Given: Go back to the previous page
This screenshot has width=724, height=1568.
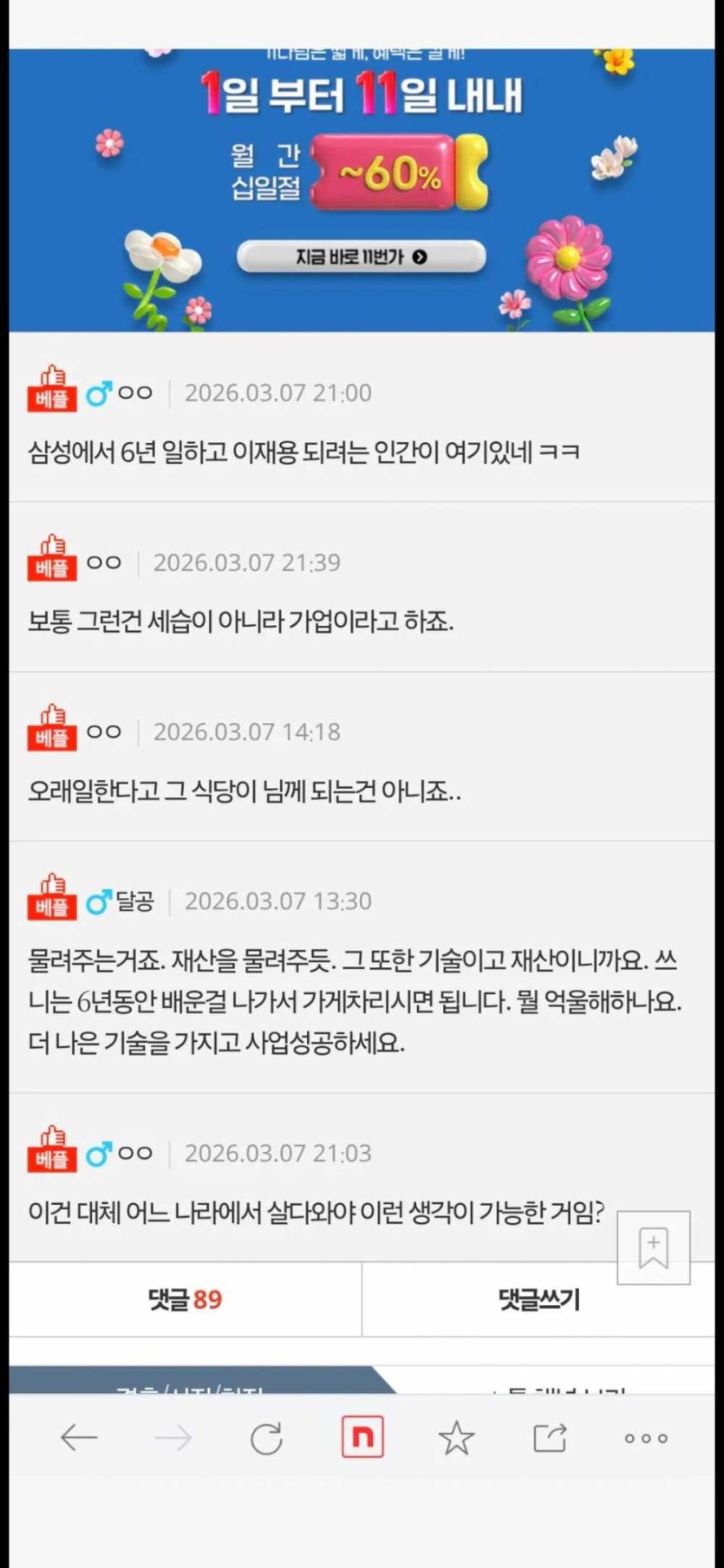Looking at the screenshot, I should click(x=79, y=1438).
